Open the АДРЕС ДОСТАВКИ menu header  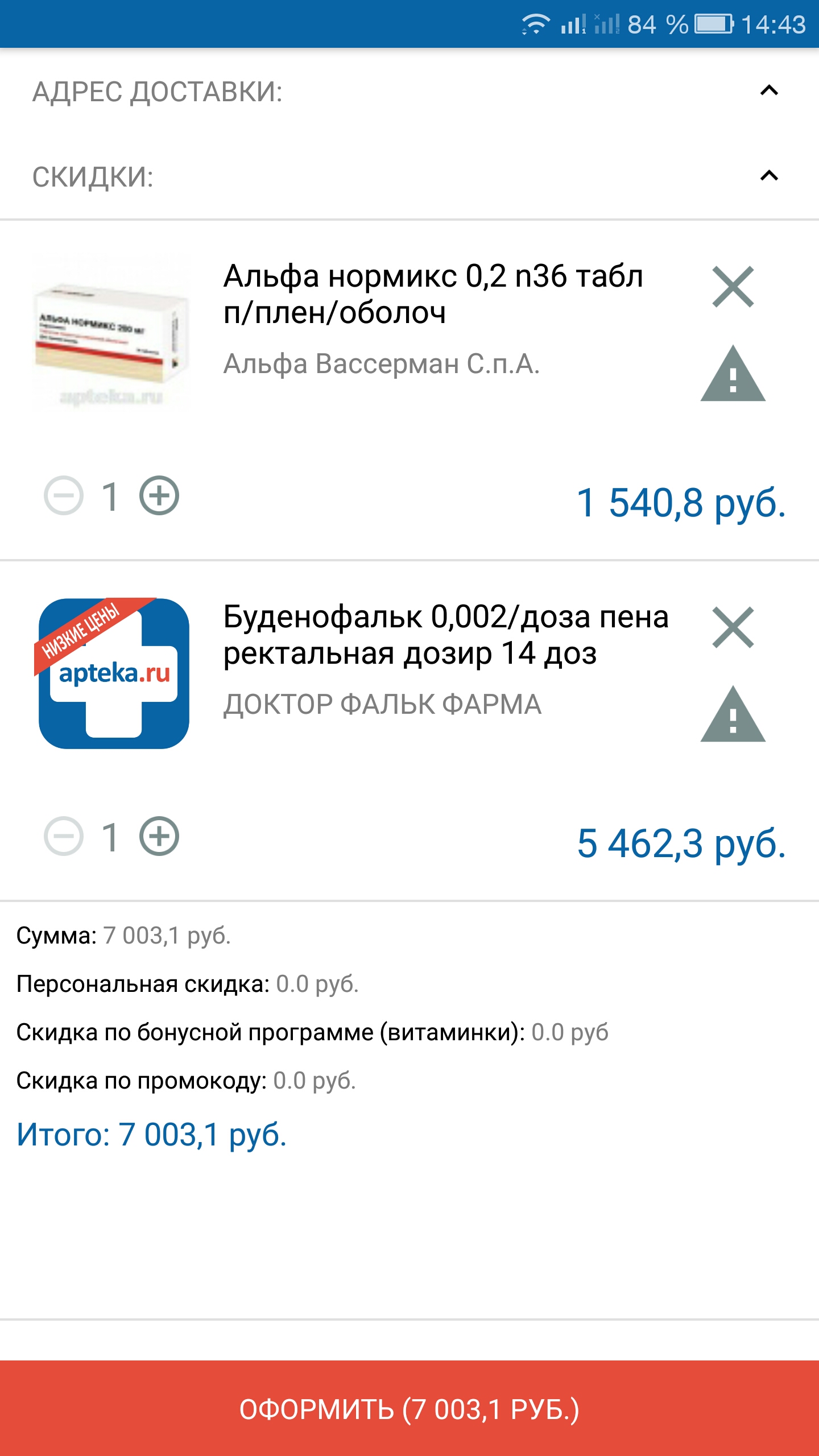[156, 91]
